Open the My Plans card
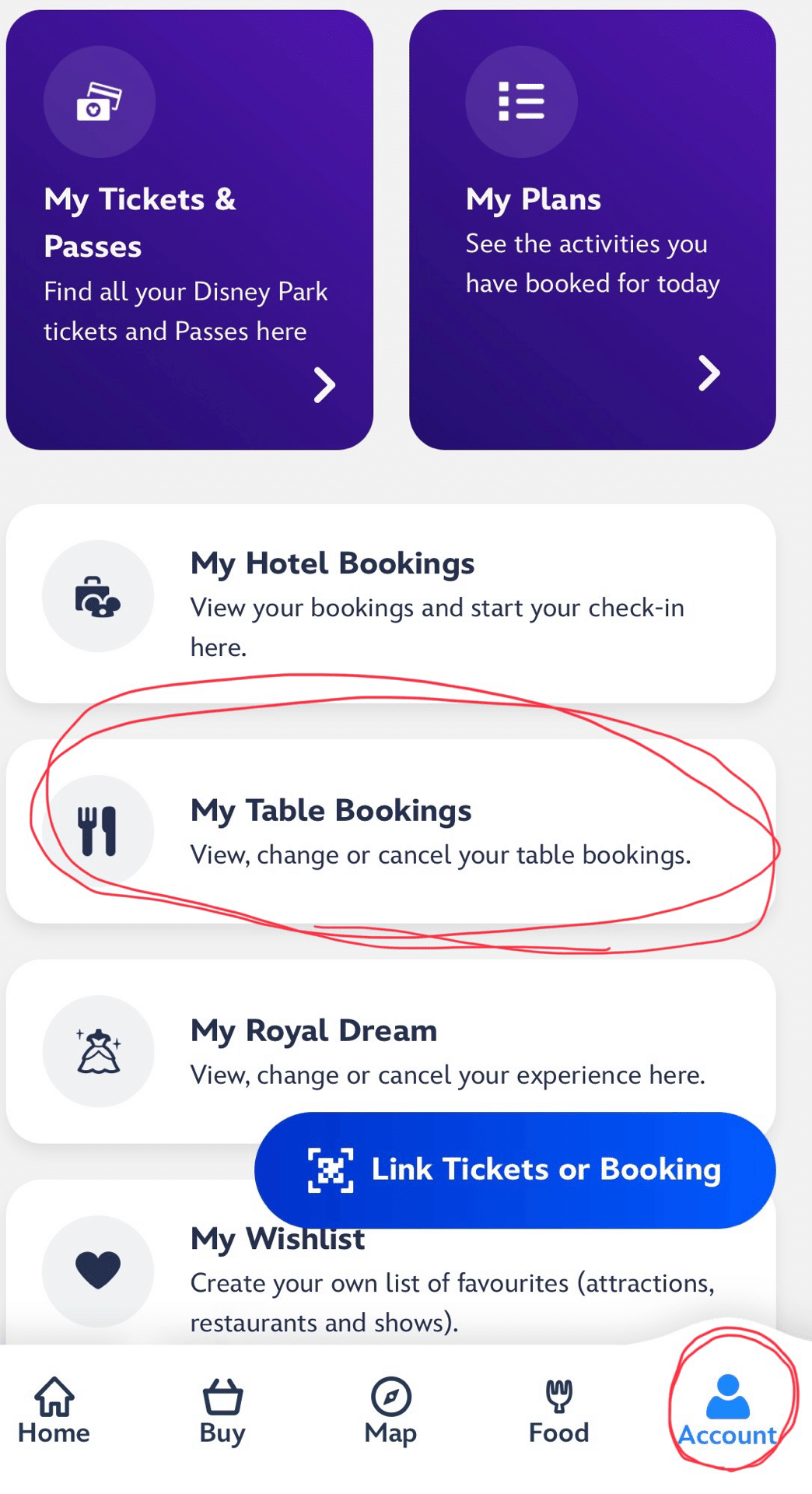This screenshot has height=1494, width=812. pyautogui.click(x=592, y=230)
